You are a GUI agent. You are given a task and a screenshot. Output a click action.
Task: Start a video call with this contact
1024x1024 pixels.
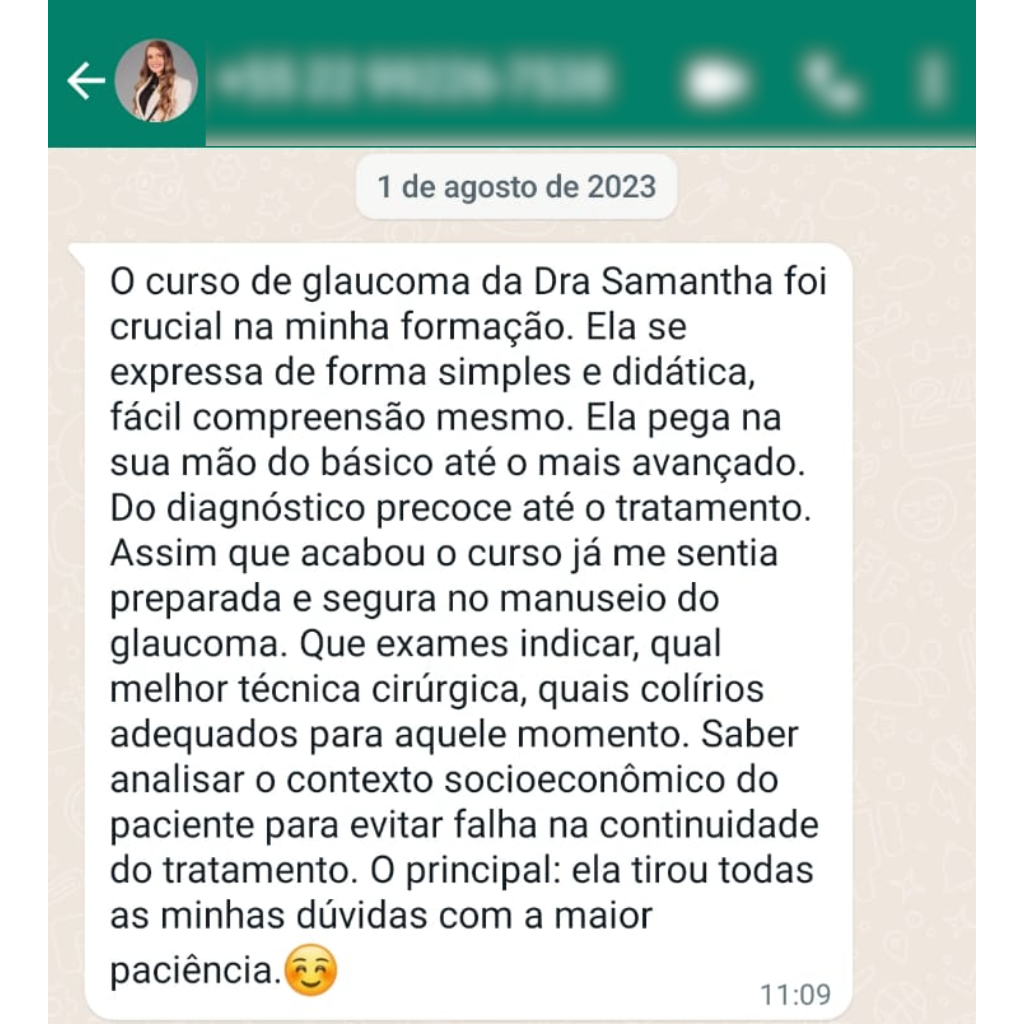717,82
